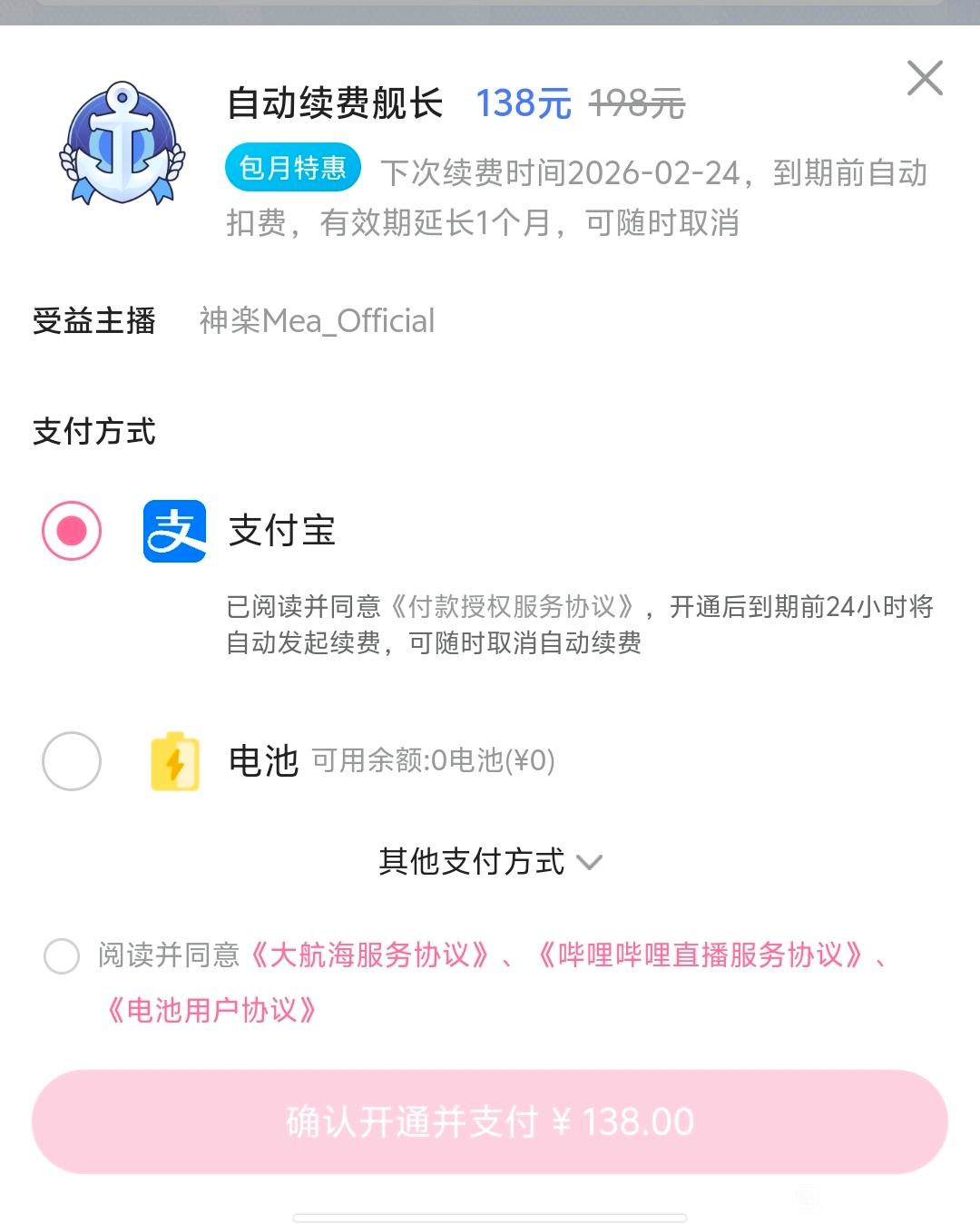
Task: Select 支付宝 as payment method
Action: coord(72,531)
